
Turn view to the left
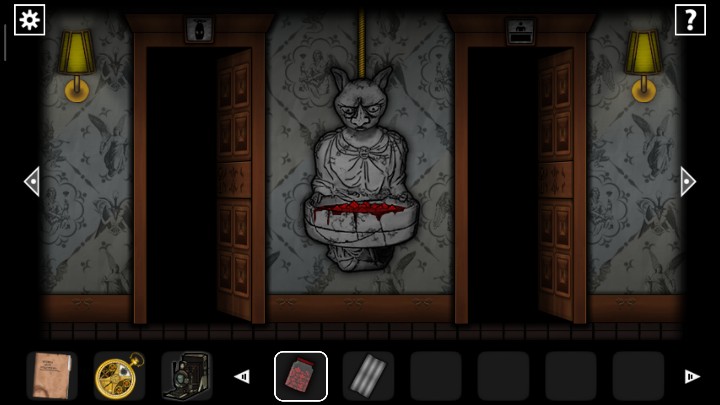coord(32,181)
